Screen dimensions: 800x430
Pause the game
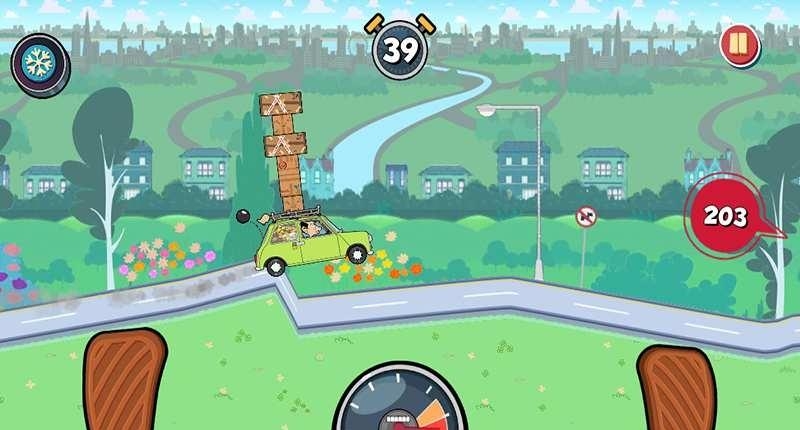point(738,46)
